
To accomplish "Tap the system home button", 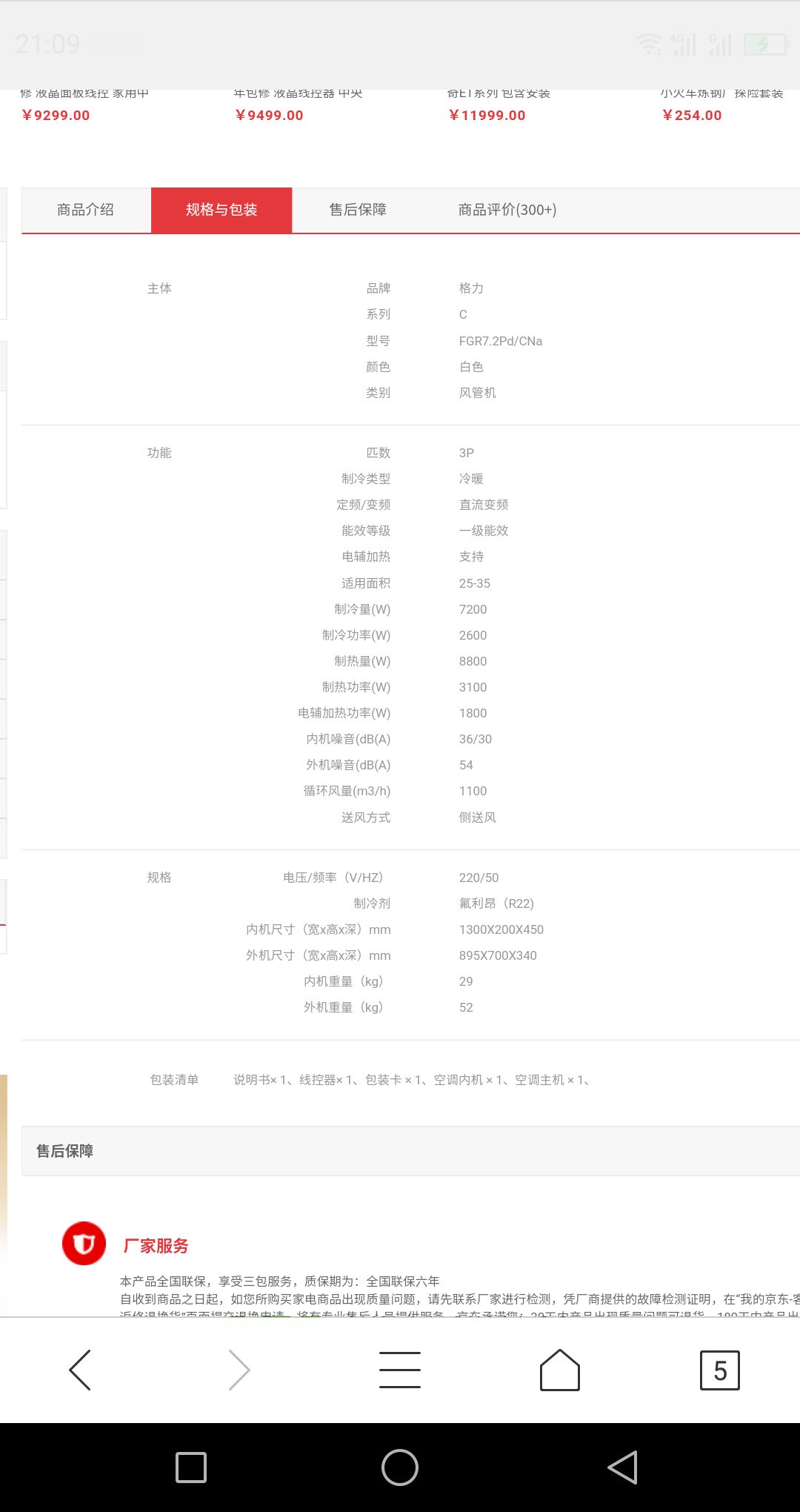I will 400,1468.
